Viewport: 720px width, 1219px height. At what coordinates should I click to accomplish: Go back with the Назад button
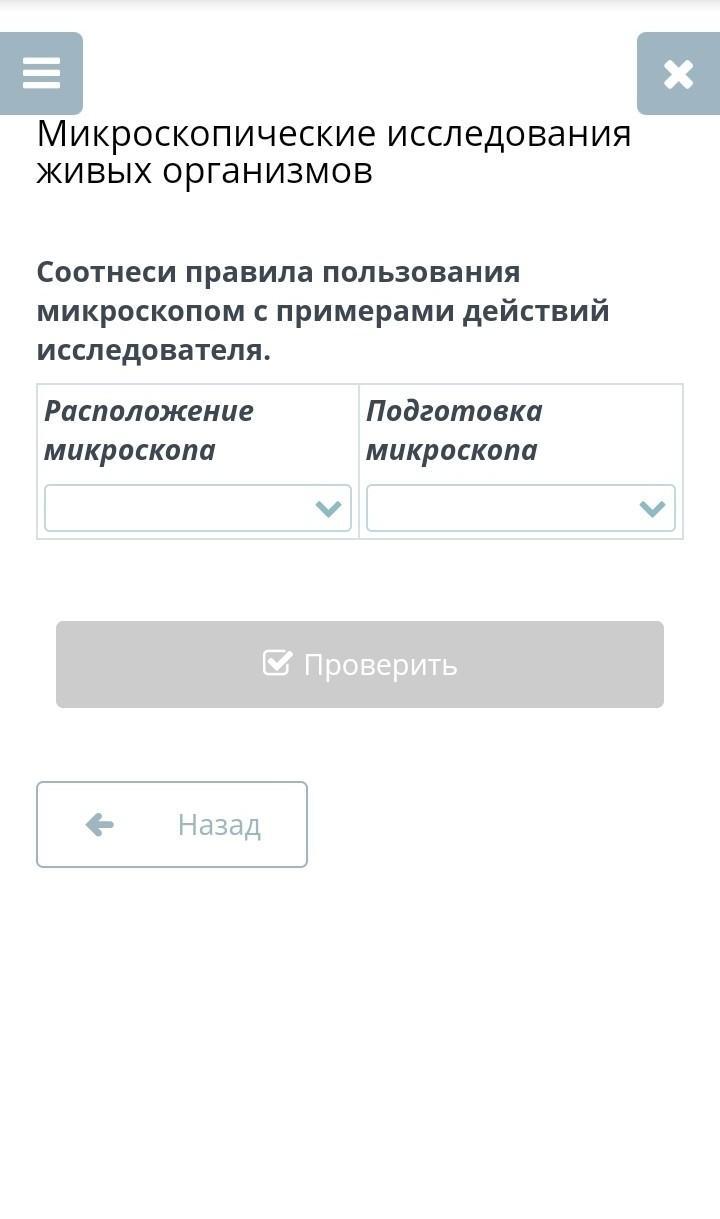(172, 824)
